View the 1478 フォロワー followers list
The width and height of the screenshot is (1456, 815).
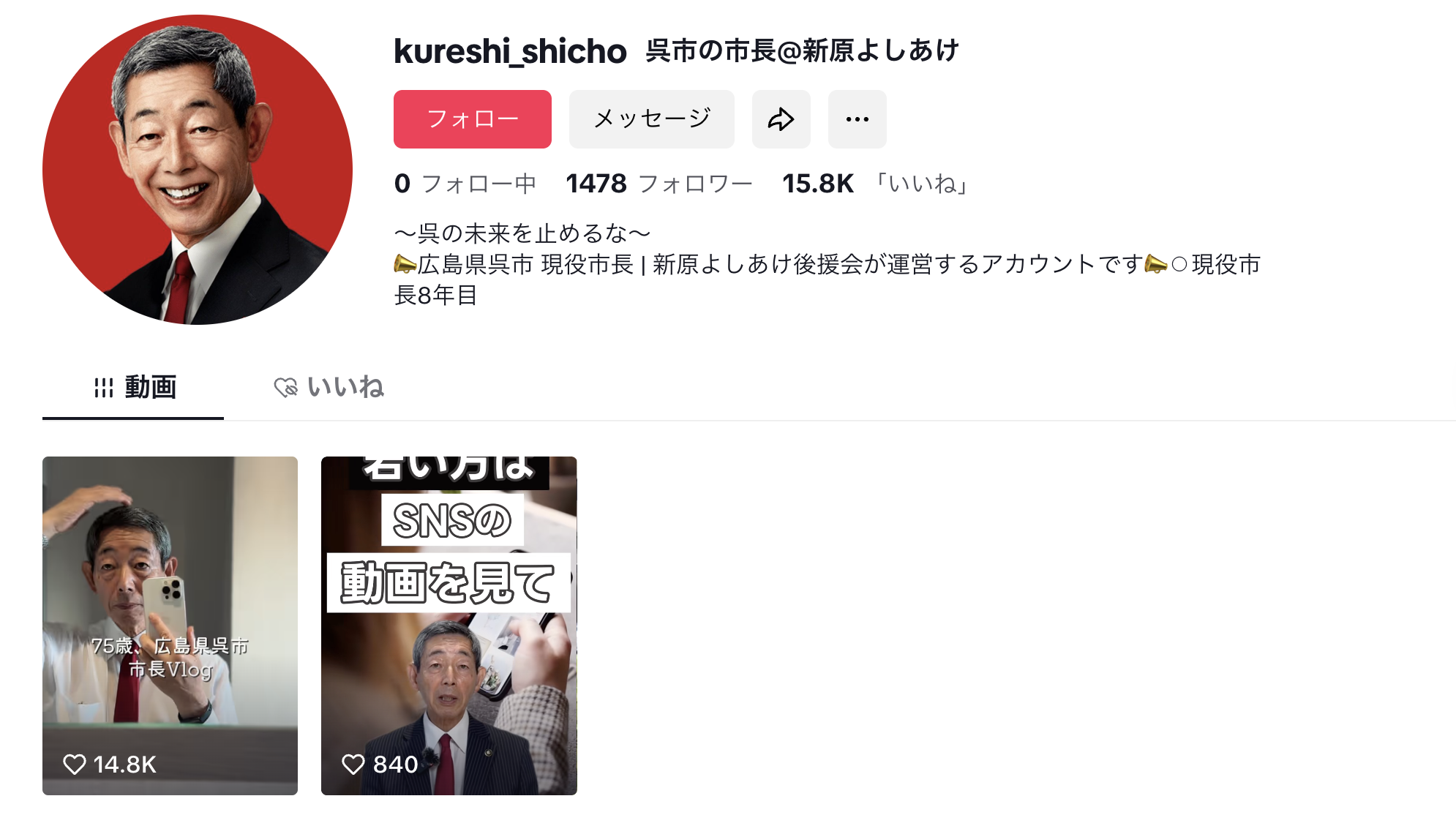(658, 184)
